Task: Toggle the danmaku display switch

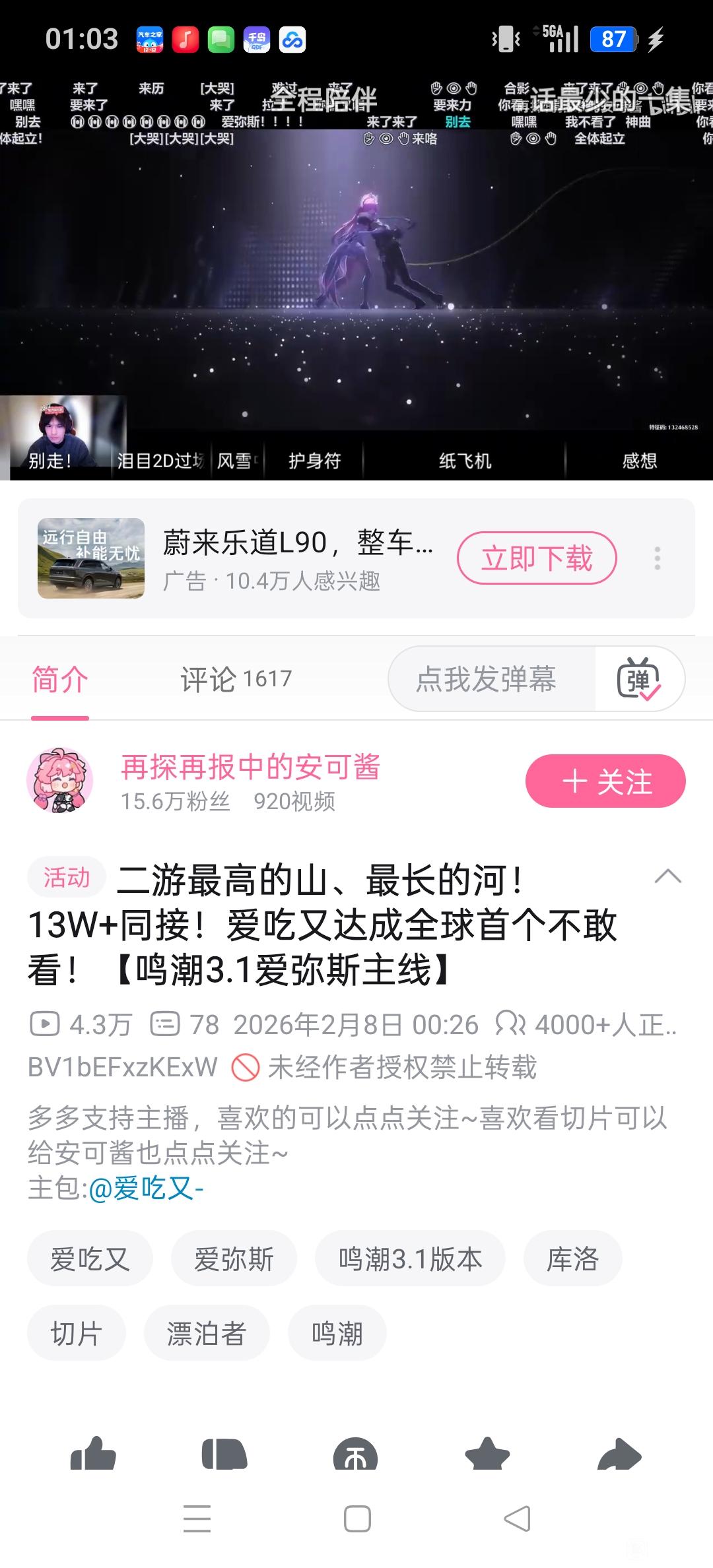Action: [638, 680]
